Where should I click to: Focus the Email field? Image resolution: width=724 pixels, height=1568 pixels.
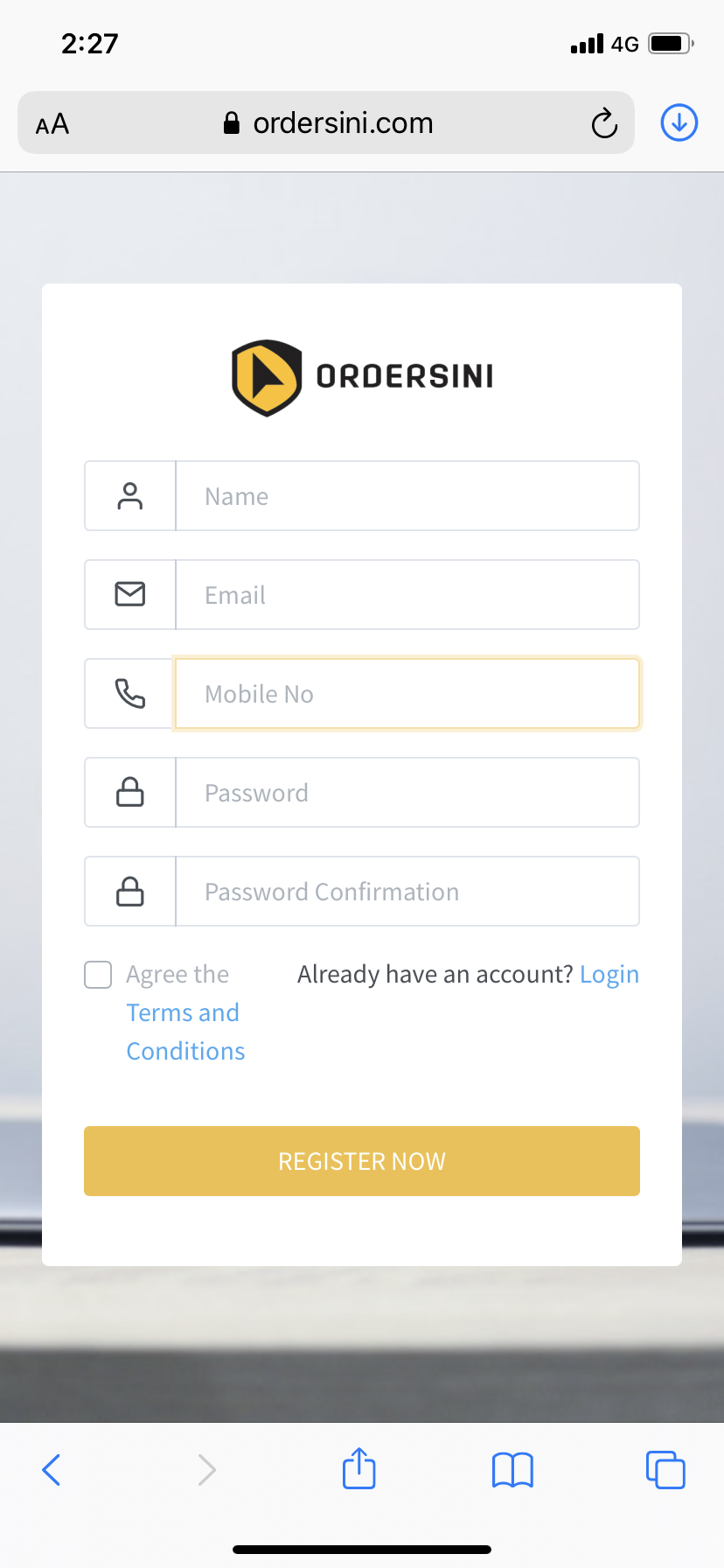pos(407,595)
